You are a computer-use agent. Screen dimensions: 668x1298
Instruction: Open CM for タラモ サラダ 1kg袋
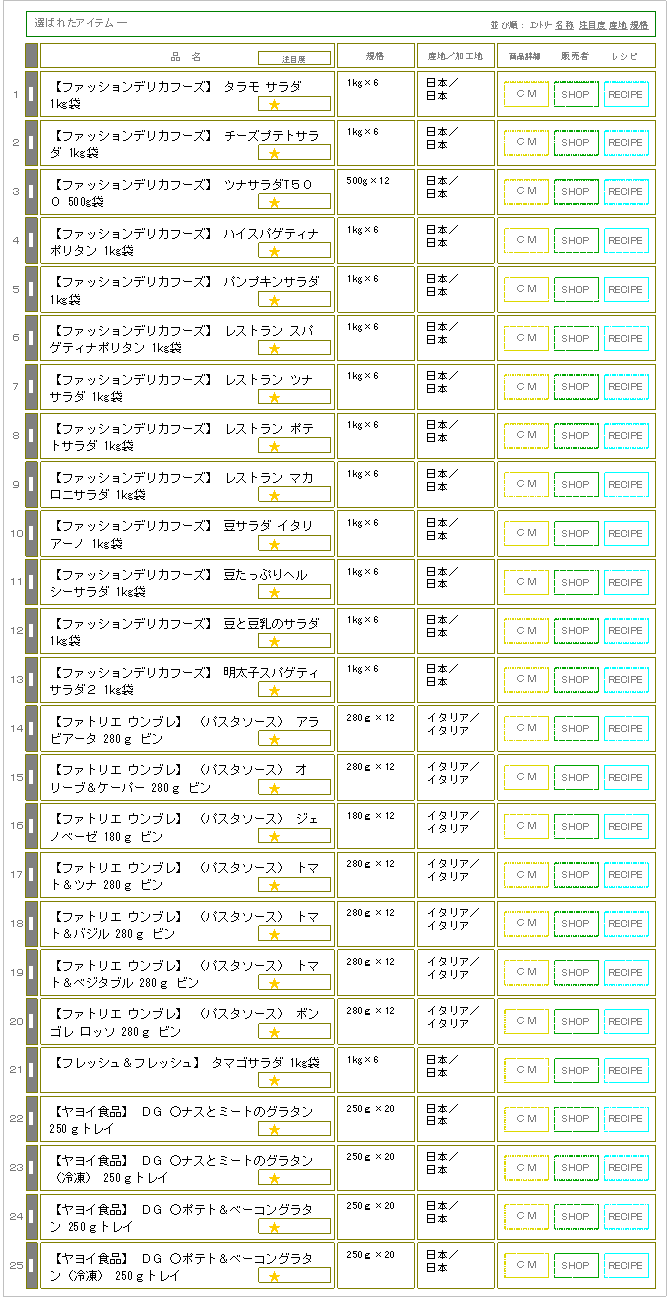pos(526,94)
